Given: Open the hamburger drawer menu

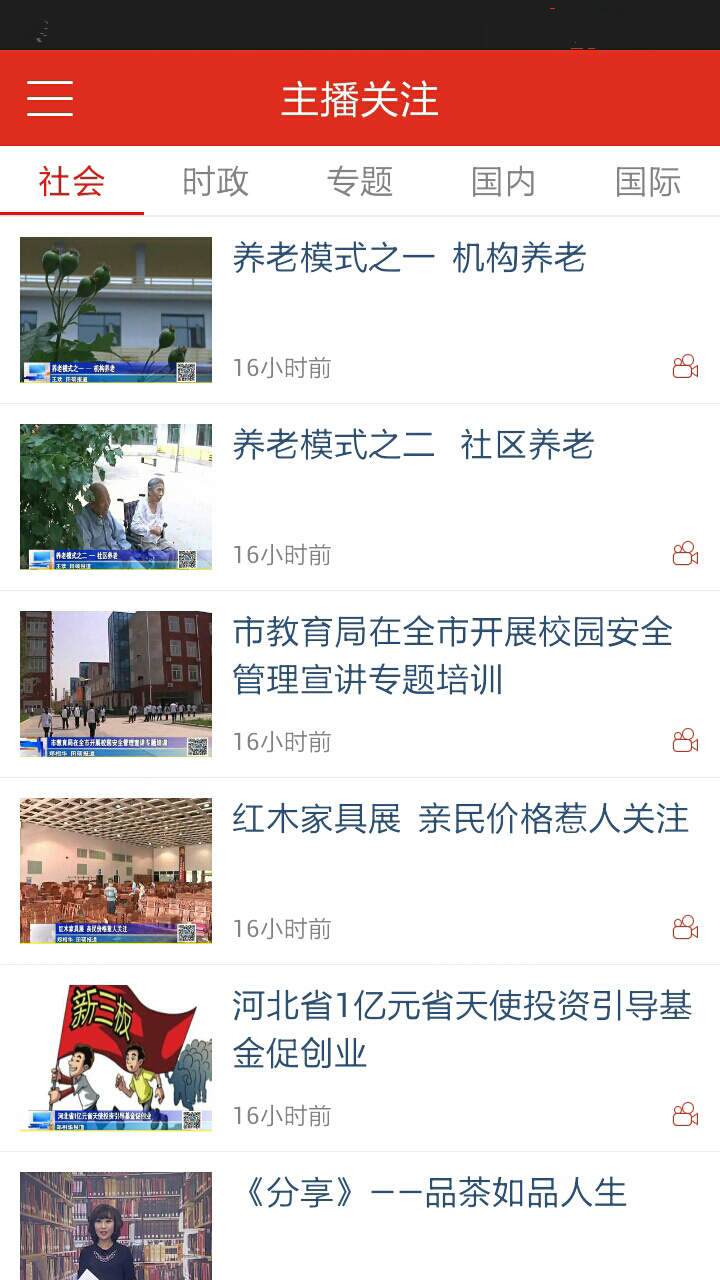Looking at the screenshot, I should pos(50,98).
